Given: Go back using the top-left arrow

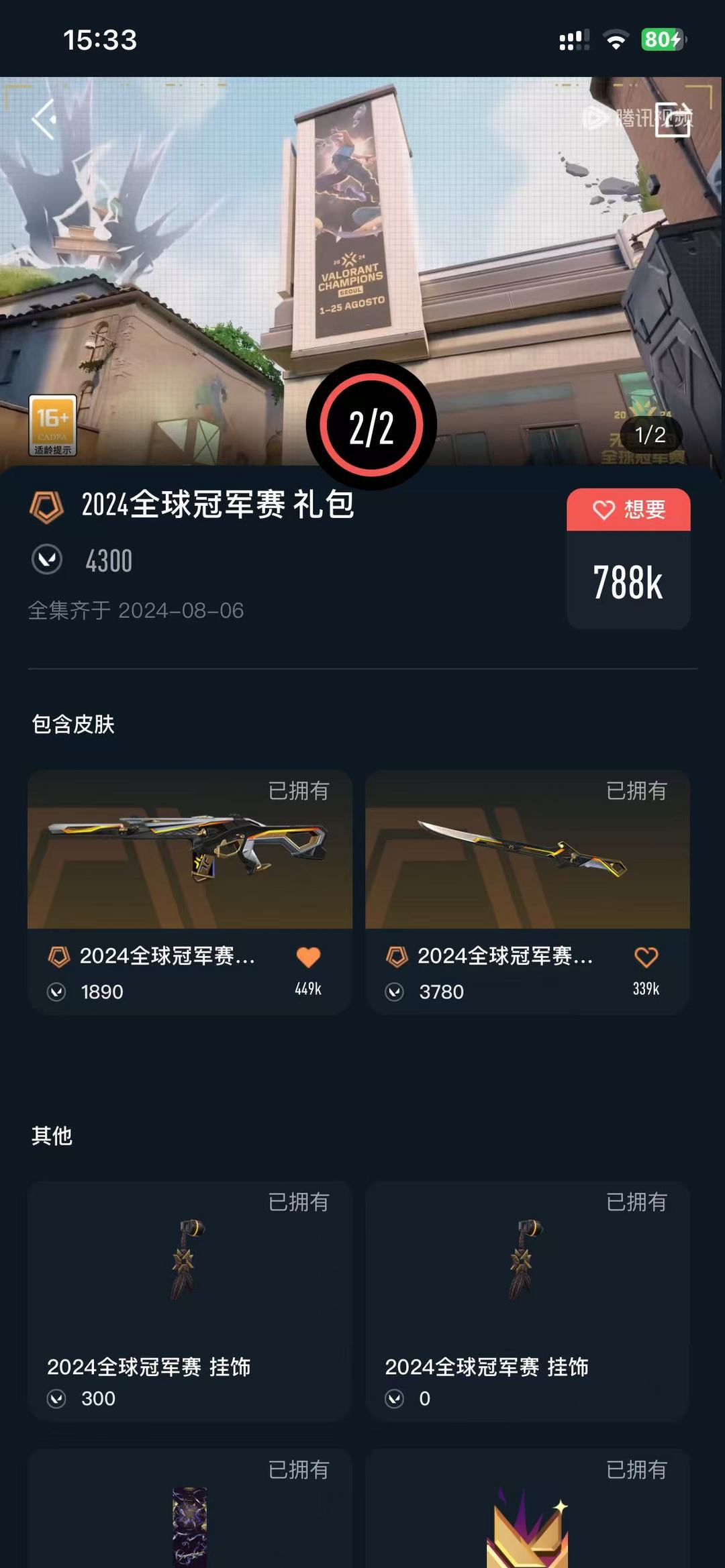Looking at the screenshot, I should (x=44, y=119).
